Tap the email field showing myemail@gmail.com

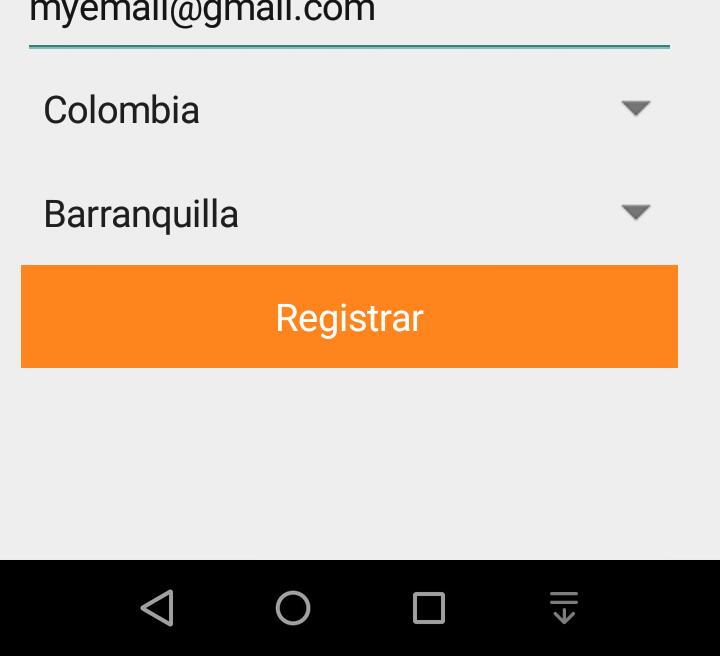coord(348,16)
